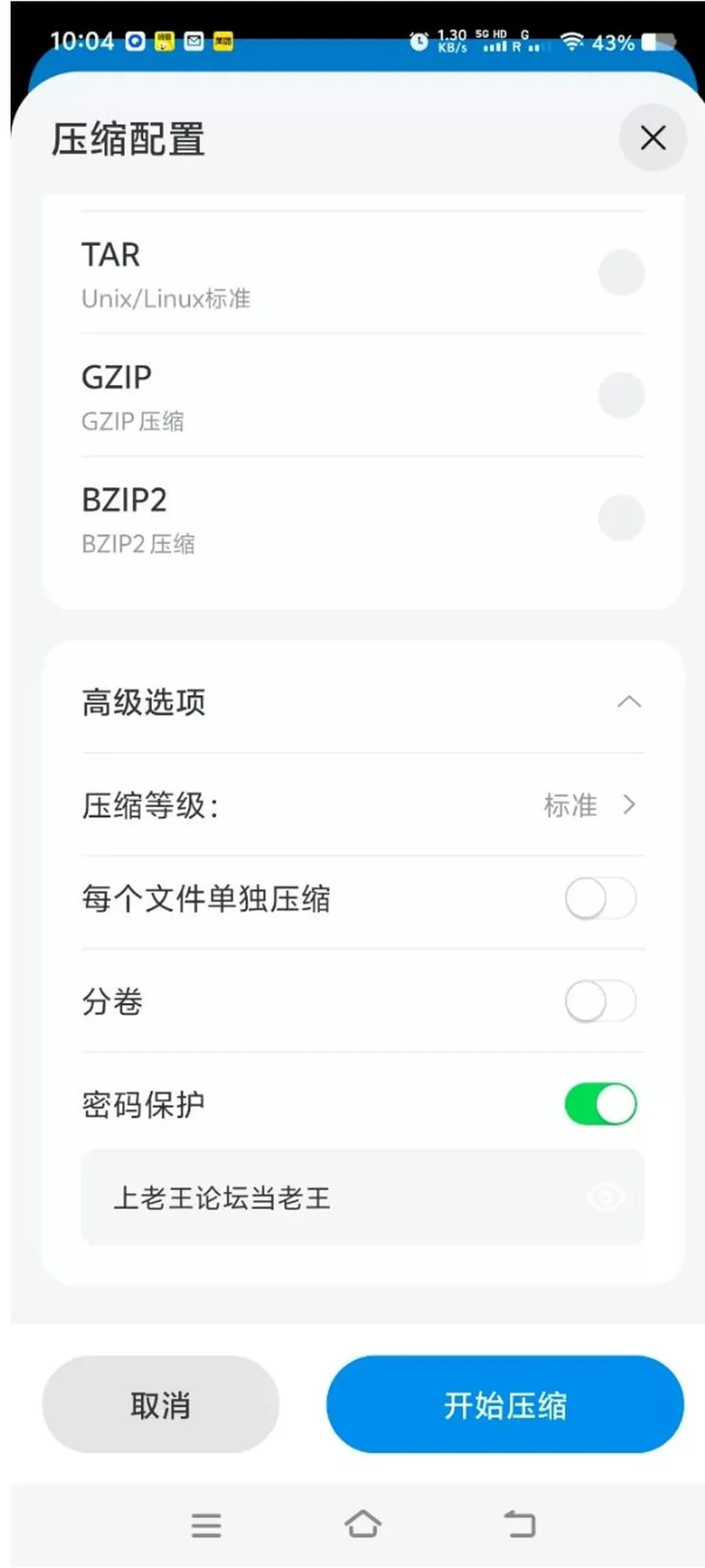Choose GZIP compression format
This screenshot has height=1568, width=705.
click(x=621, y=395)
